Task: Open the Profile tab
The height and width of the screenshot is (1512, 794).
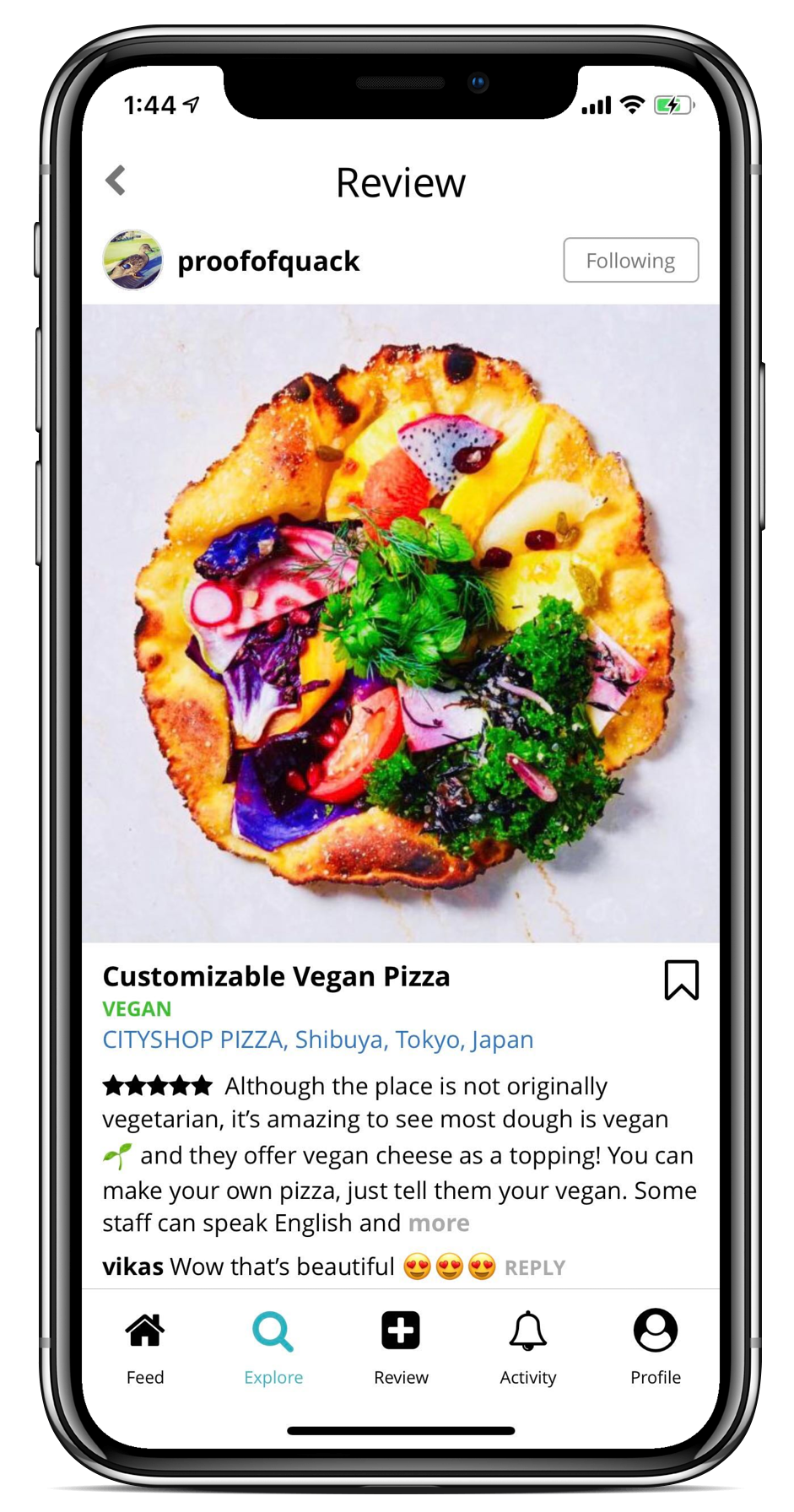Action: click(x=656, y=1347)
